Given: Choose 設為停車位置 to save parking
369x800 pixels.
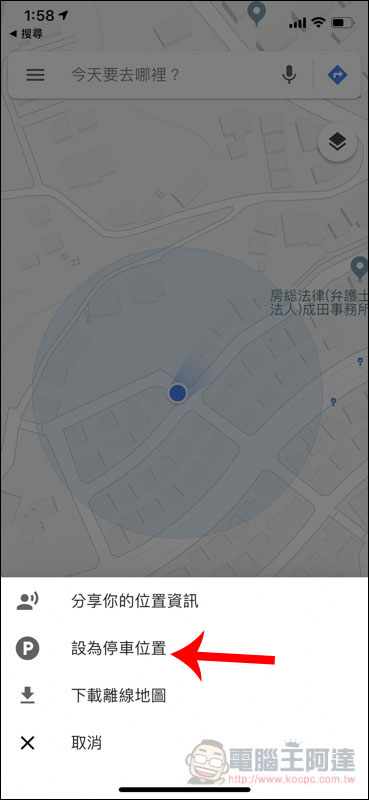Looking at the screenshot, I should click(x=184, y=648).
